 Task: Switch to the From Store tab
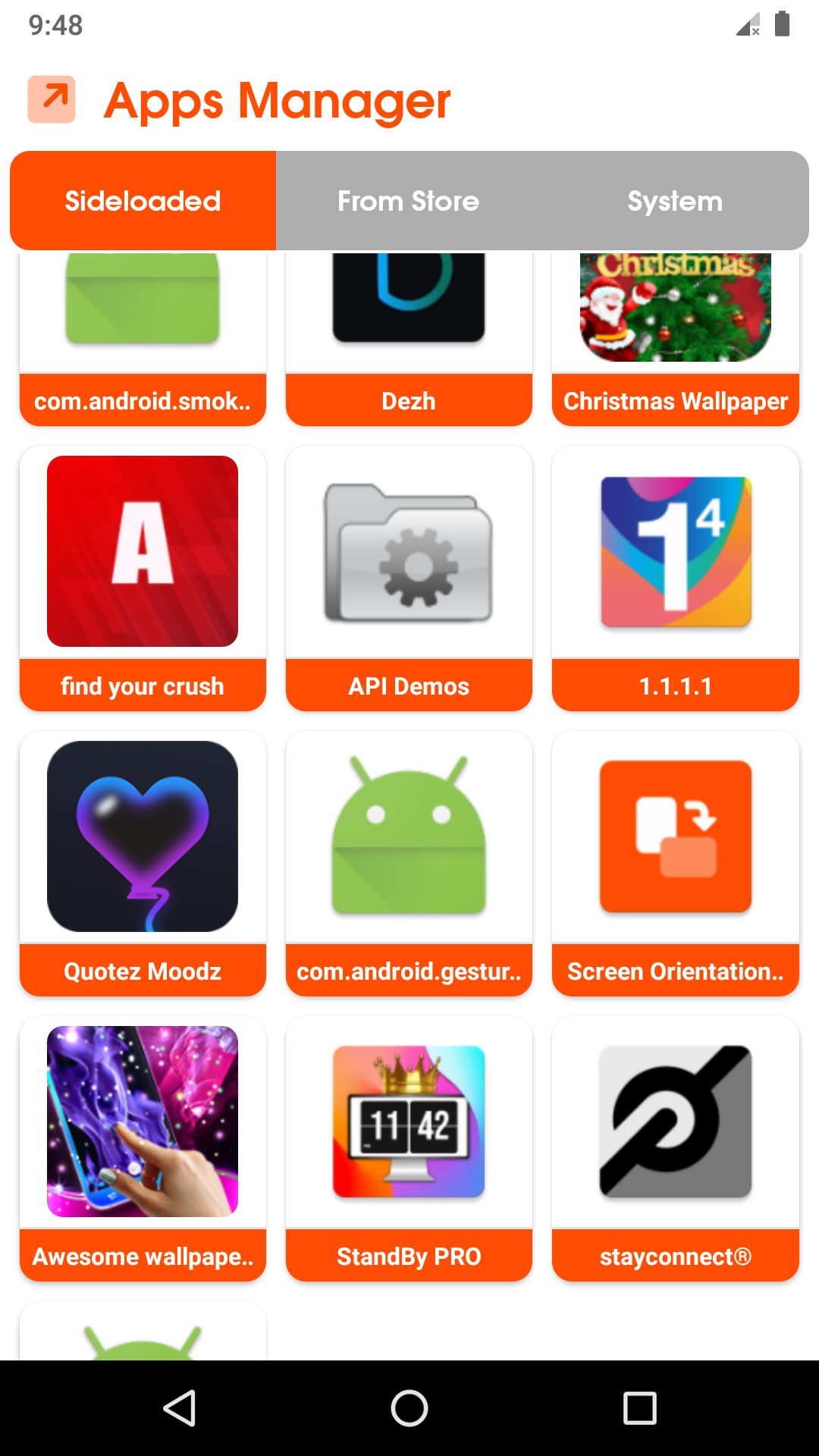click(408, 200)
